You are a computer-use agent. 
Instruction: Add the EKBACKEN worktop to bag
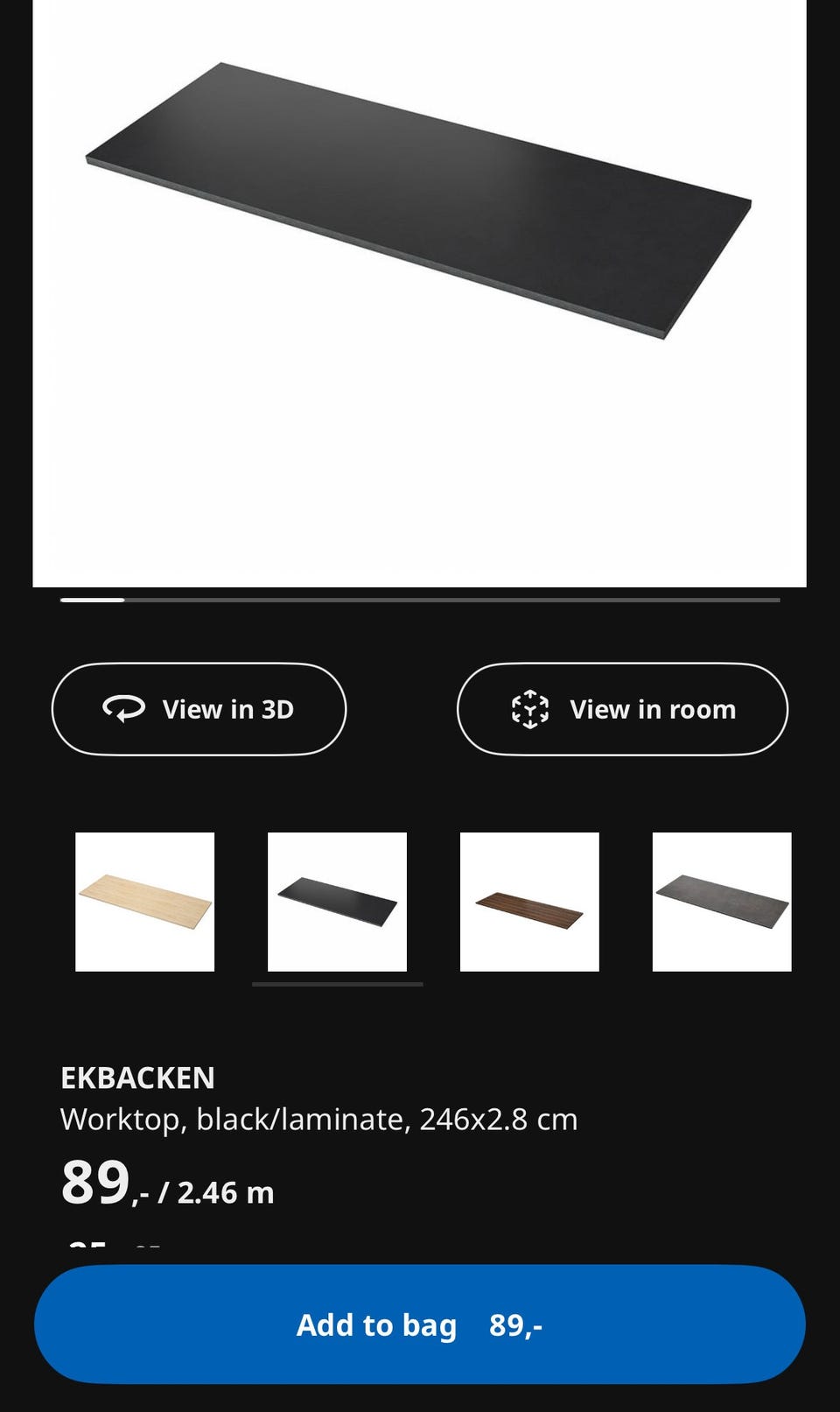click(419, 1324)
